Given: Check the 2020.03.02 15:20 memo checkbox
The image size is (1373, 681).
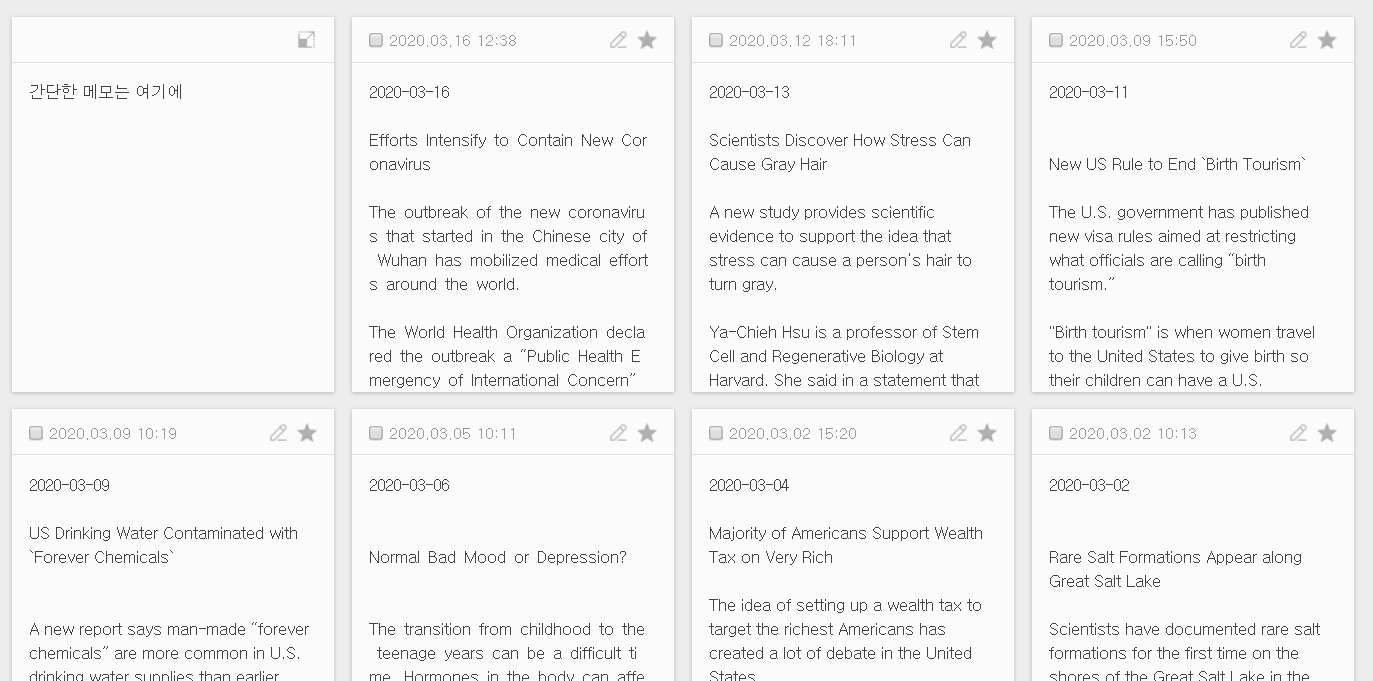Looking at the screenshot, I should pos(716,433).
